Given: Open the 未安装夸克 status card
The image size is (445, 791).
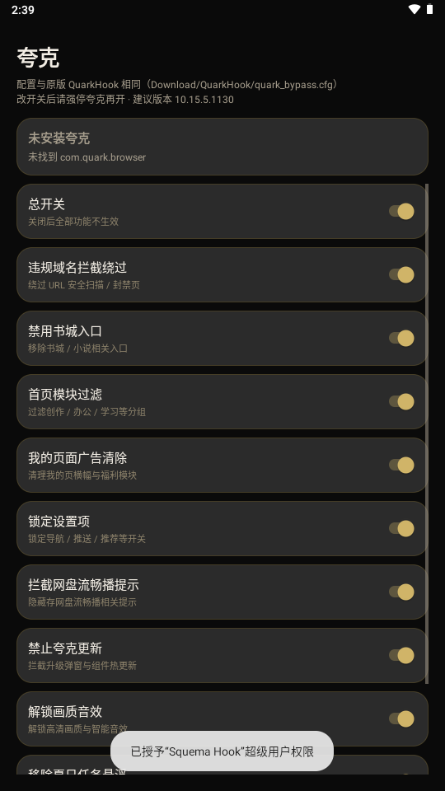Looking at the screenshot, I should (x=222, y=147).
